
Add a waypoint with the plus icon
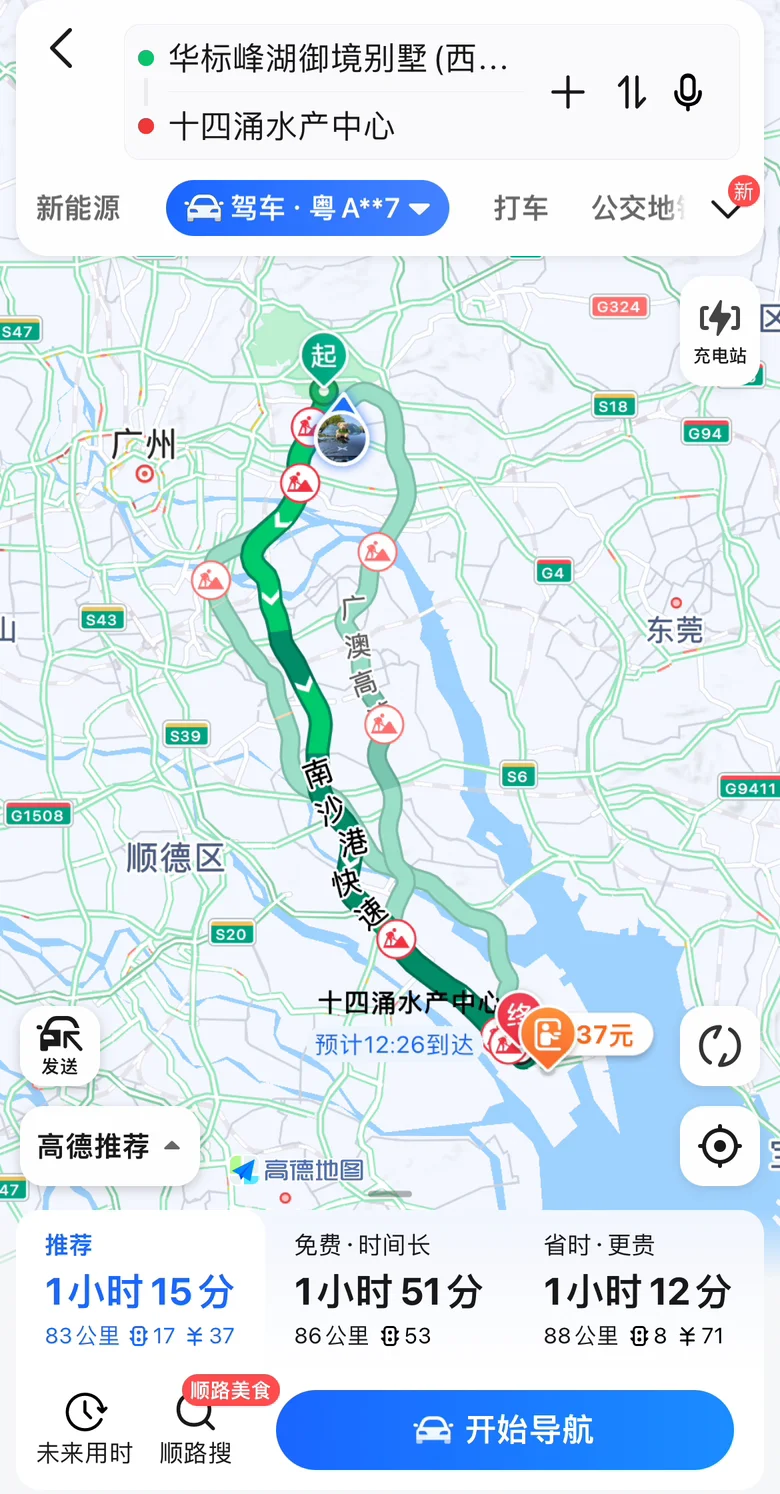[567, 93]
